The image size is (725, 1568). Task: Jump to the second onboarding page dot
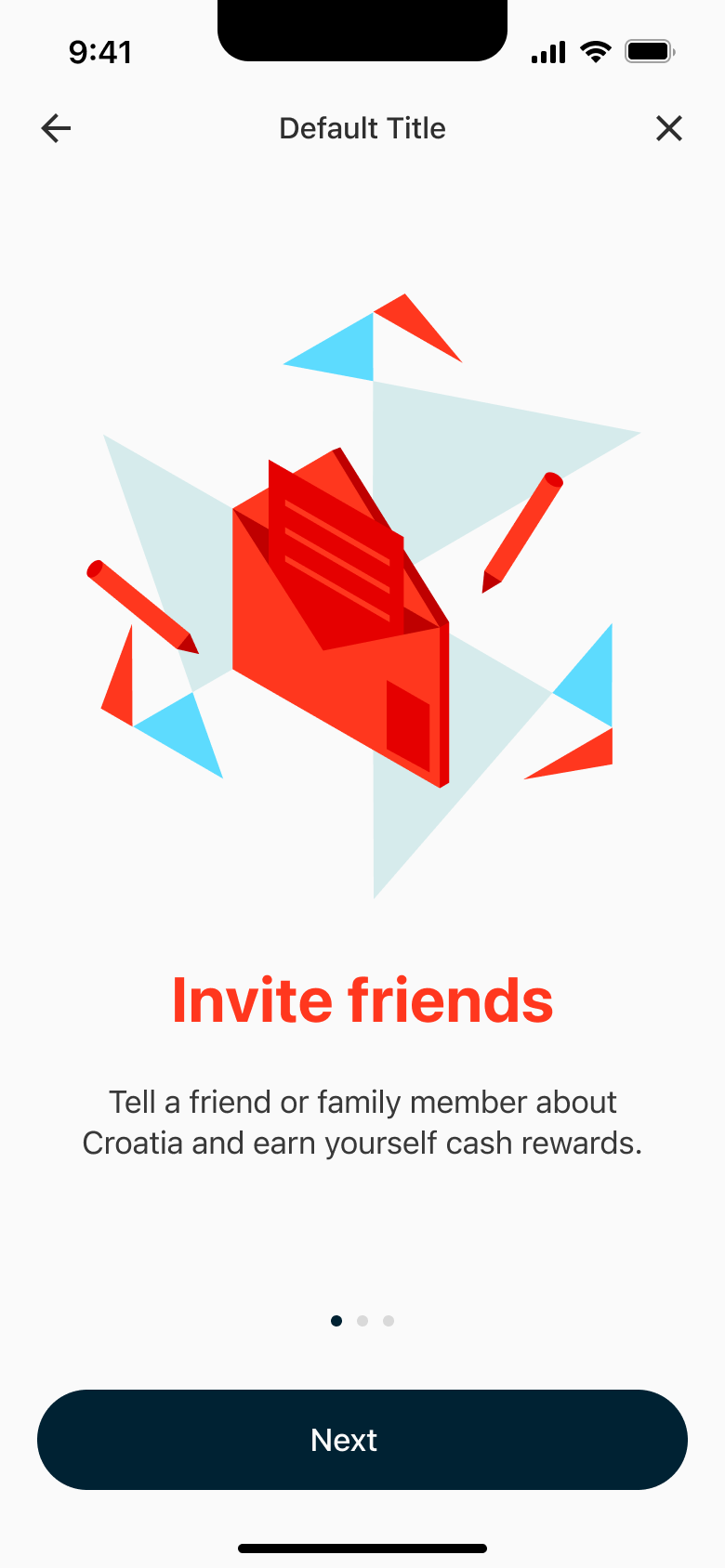coord(362,1321)
